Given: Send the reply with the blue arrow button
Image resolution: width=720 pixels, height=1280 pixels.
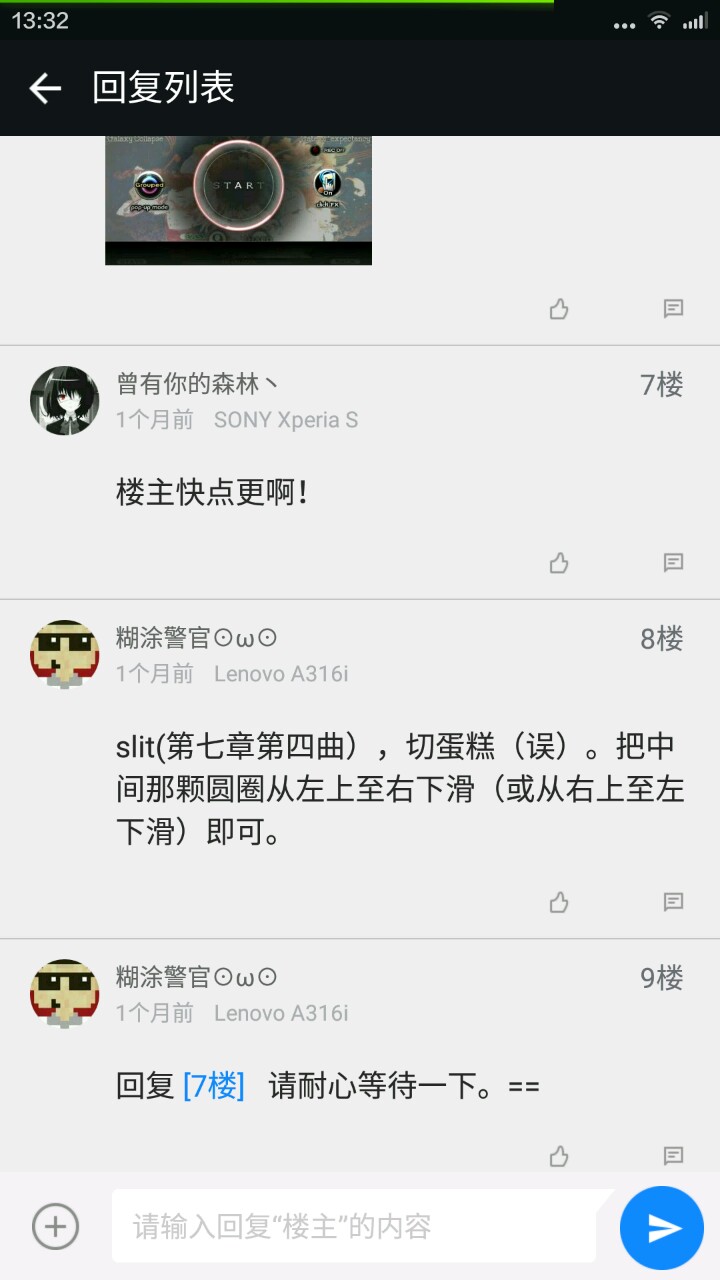Looking at the screenshot, I should click(x=662, y=1228).
